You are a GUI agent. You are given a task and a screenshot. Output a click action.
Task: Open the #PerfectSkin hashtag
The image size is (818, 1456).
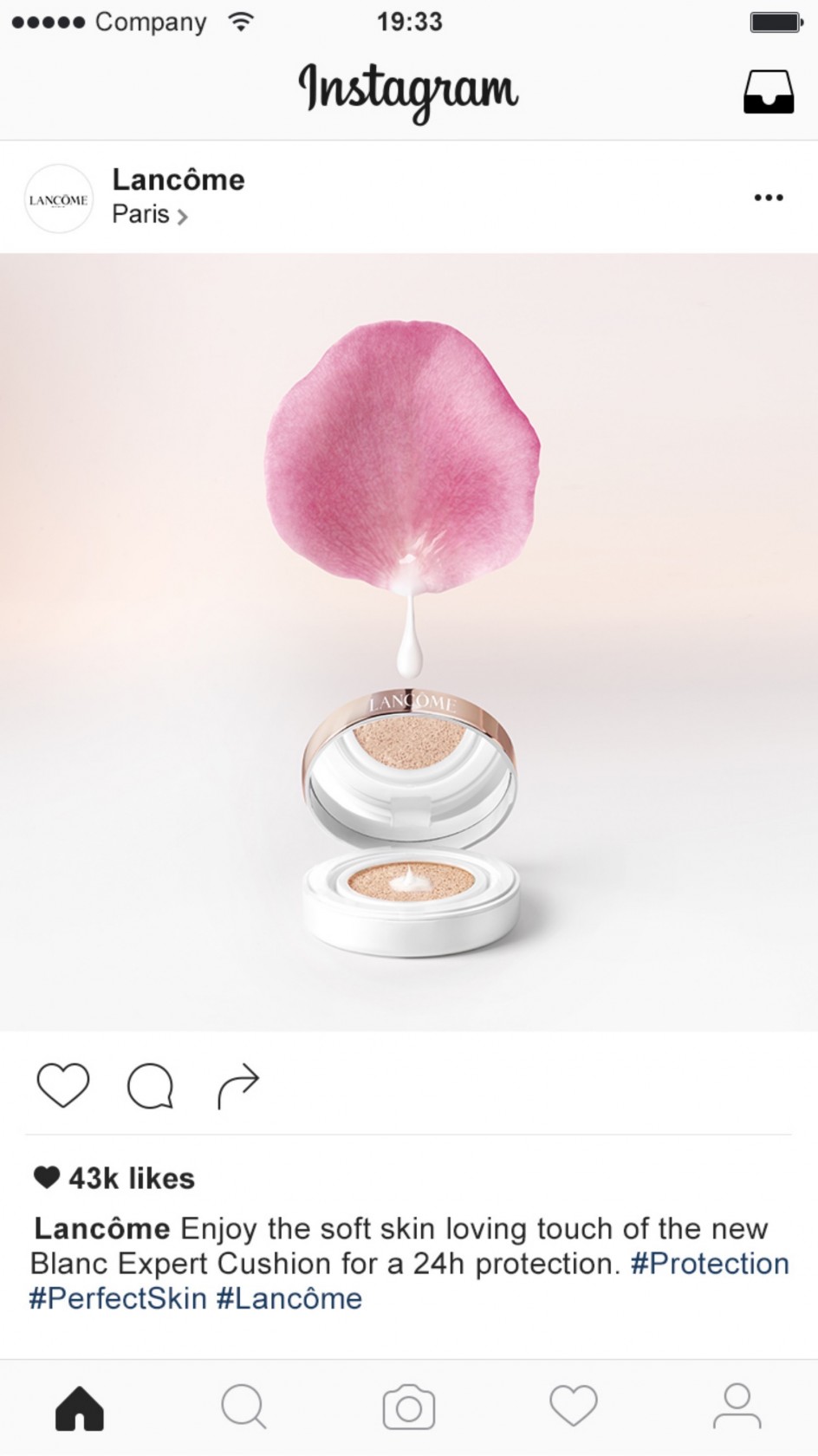118,1298
